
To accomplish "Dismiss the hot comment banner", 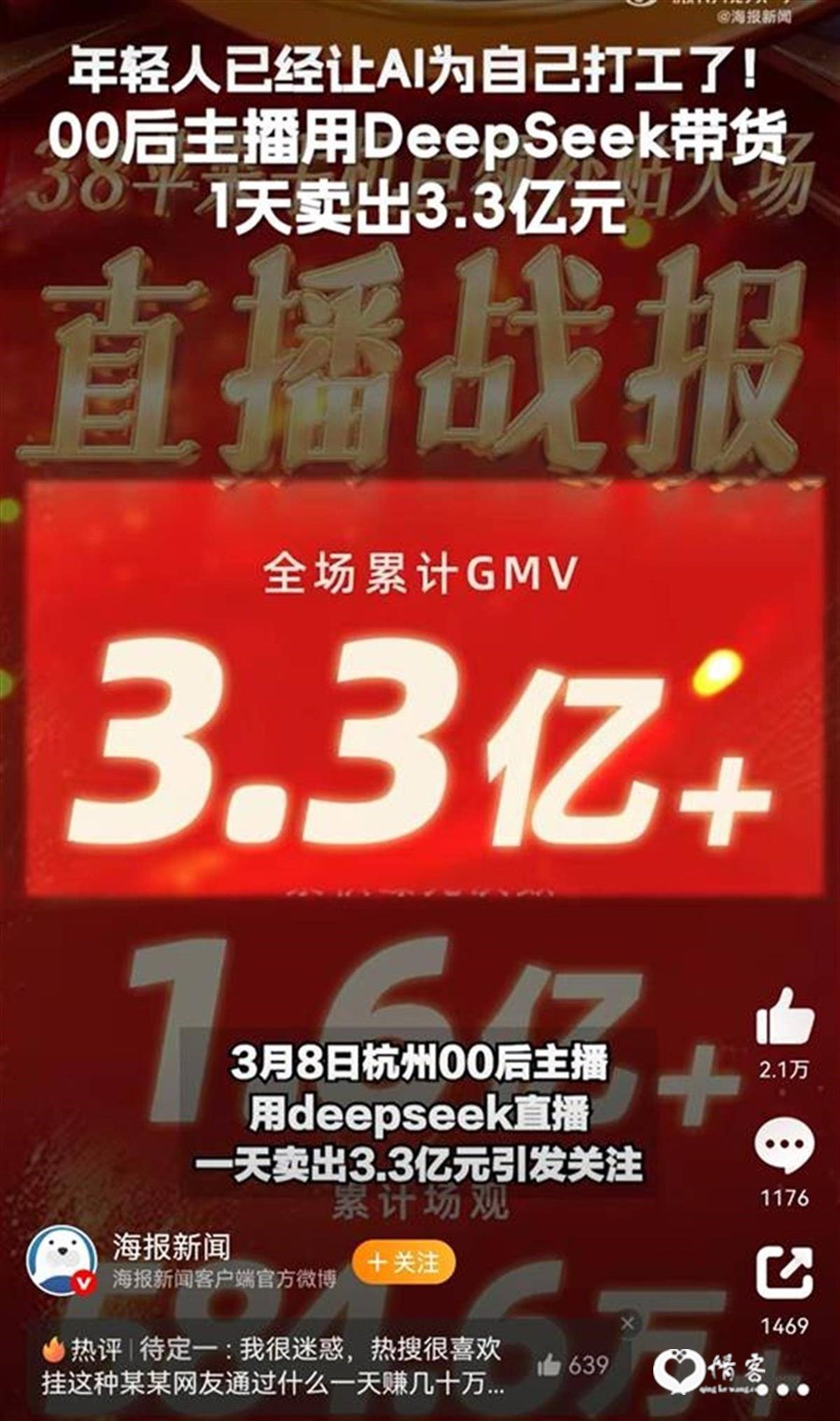I will [628, 1323].
